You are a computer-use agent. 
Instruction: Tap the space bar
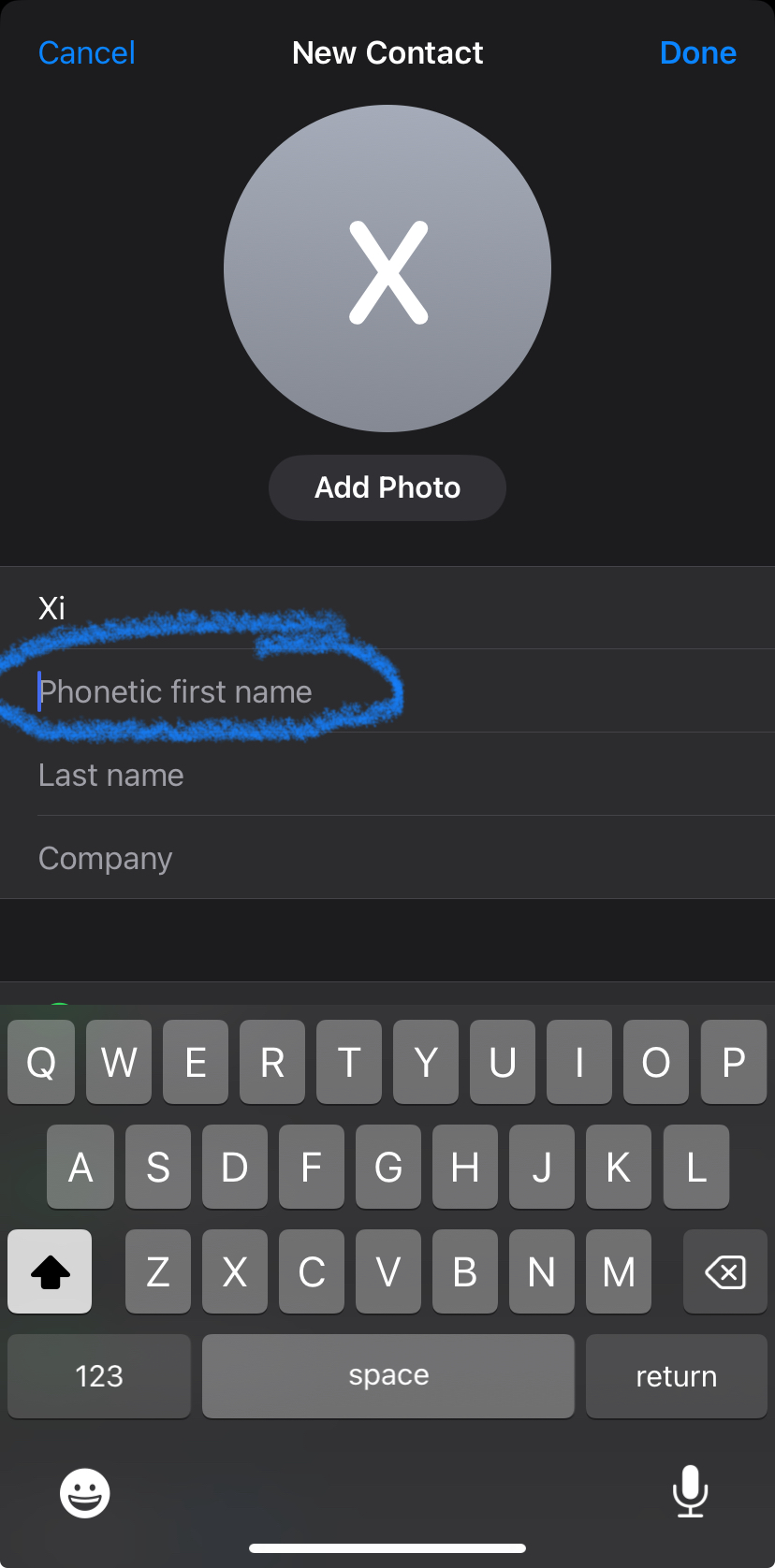(x=388, y=1376)
